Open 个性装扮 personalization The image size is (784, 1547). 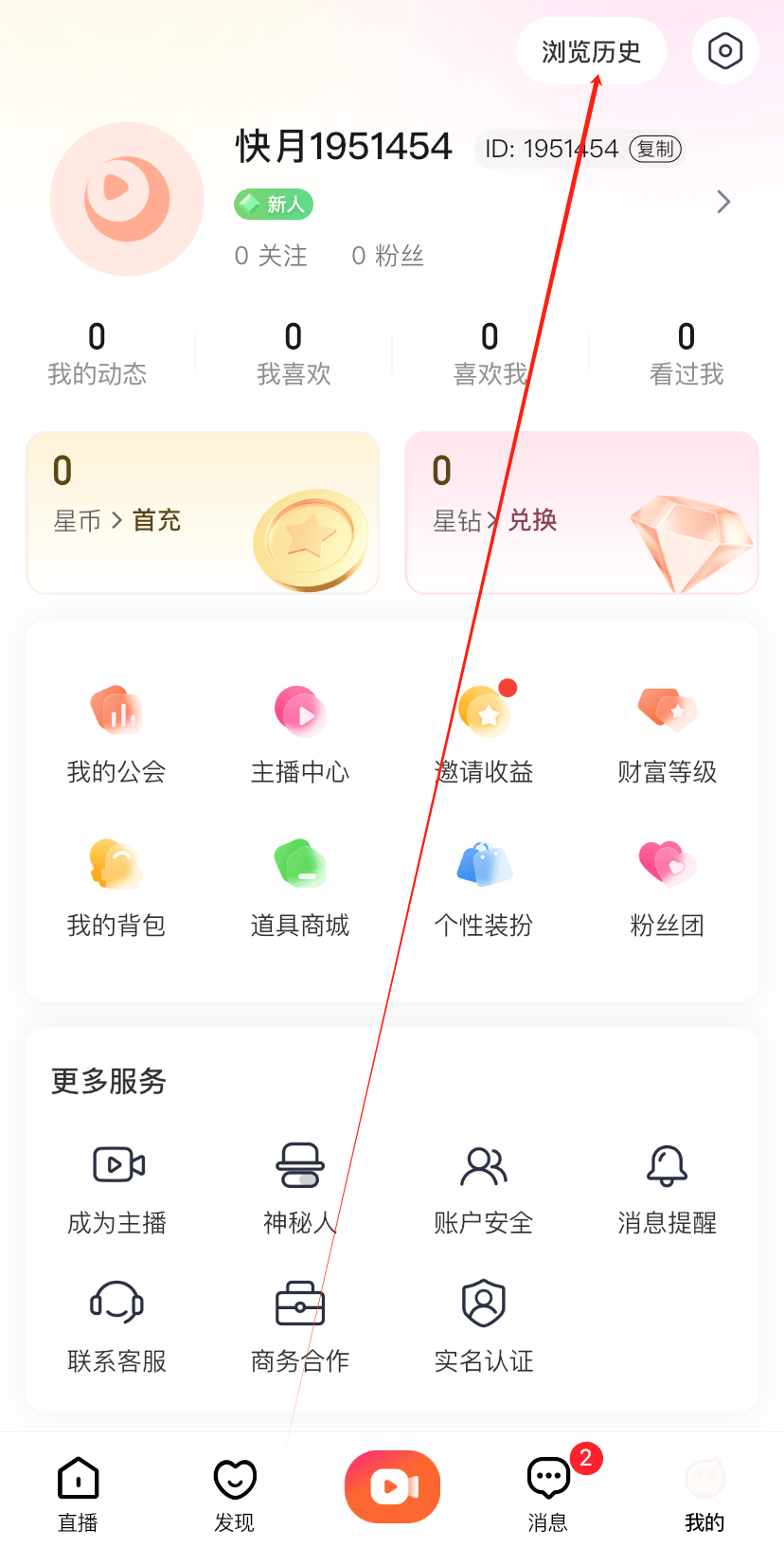pos(483,884)
